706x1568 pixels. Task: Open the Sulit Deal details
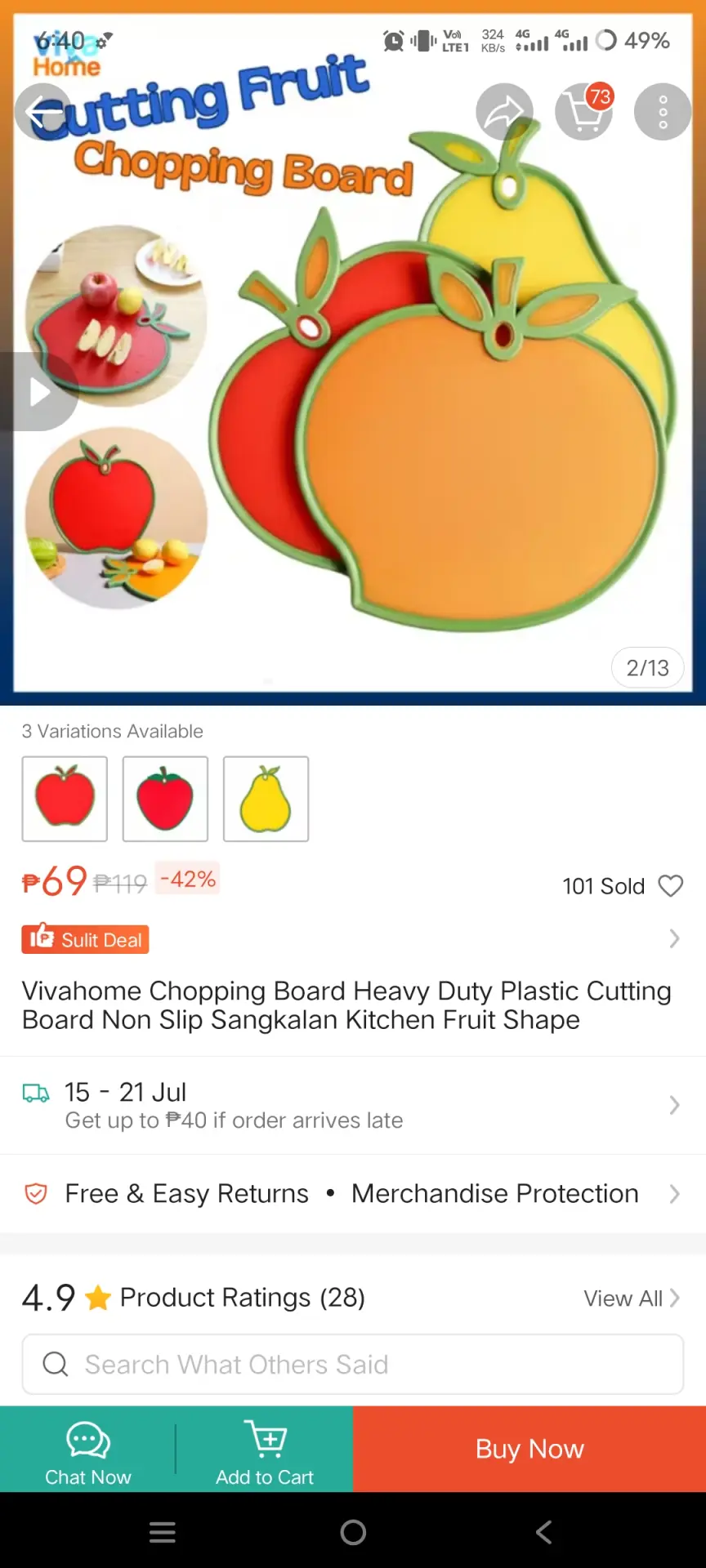[x=353, y=939]
